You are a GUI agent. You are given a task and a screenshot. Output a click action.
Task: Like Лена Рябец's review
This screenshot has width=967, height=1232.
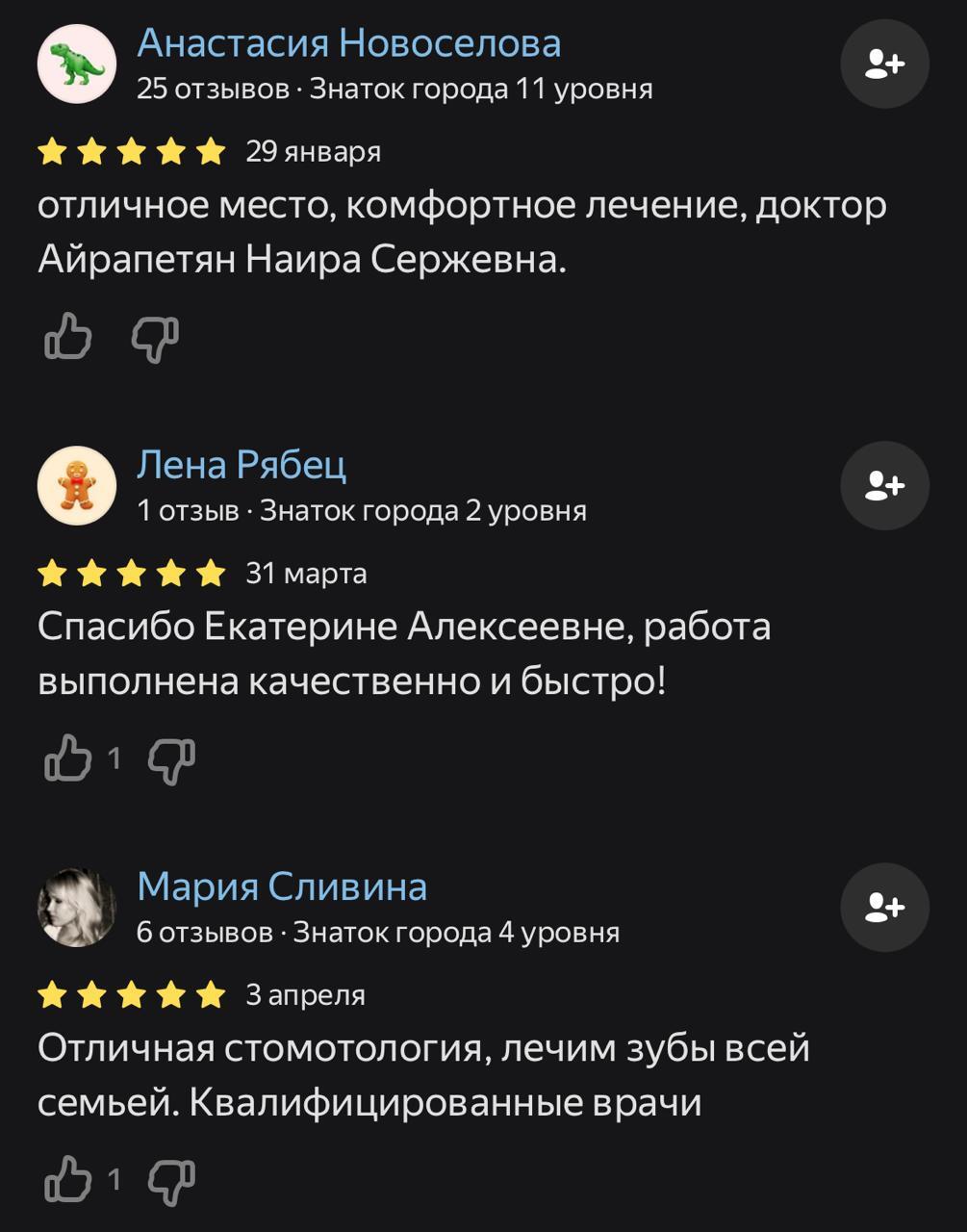(68, 758)
